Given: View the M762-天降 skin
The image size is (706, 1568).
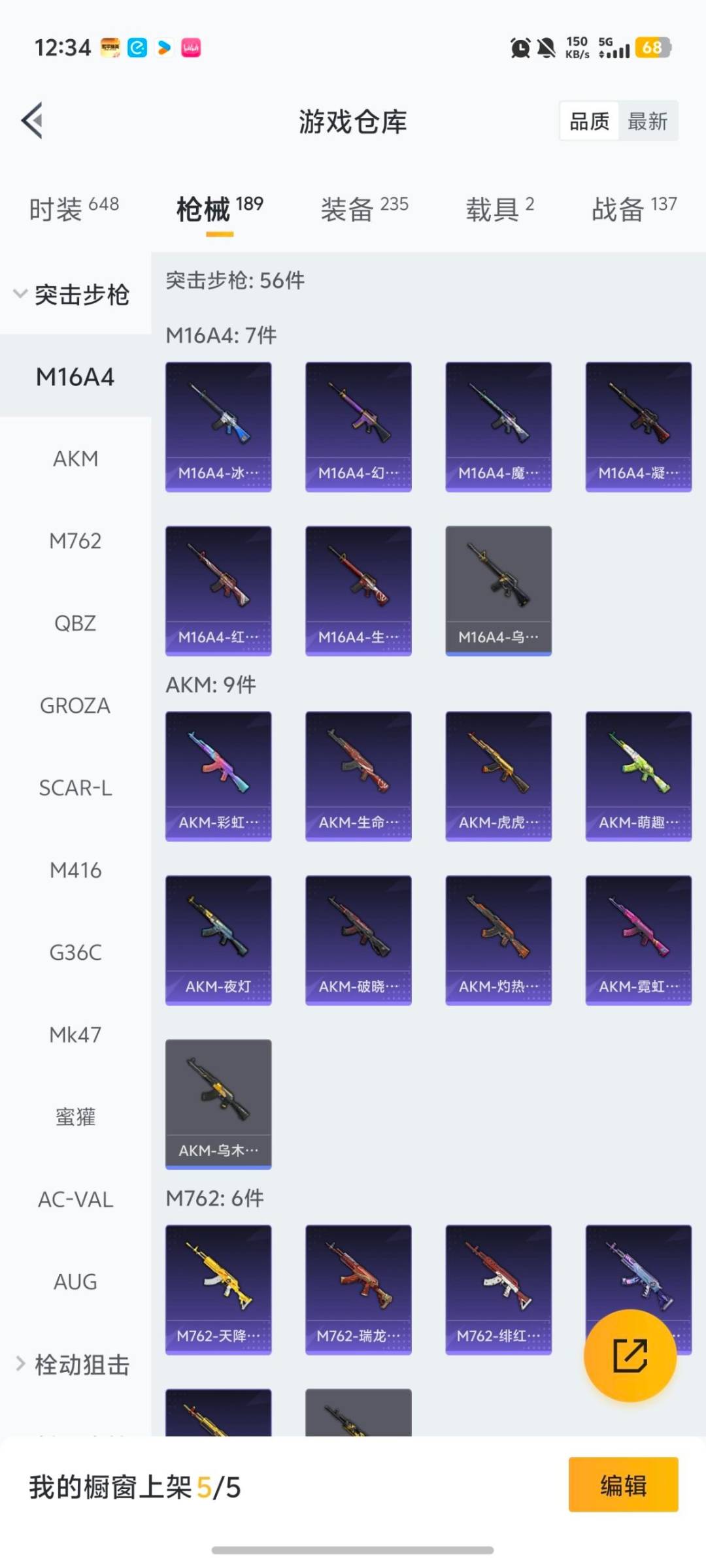Looking at the screenshot, I should (218, 1289).
